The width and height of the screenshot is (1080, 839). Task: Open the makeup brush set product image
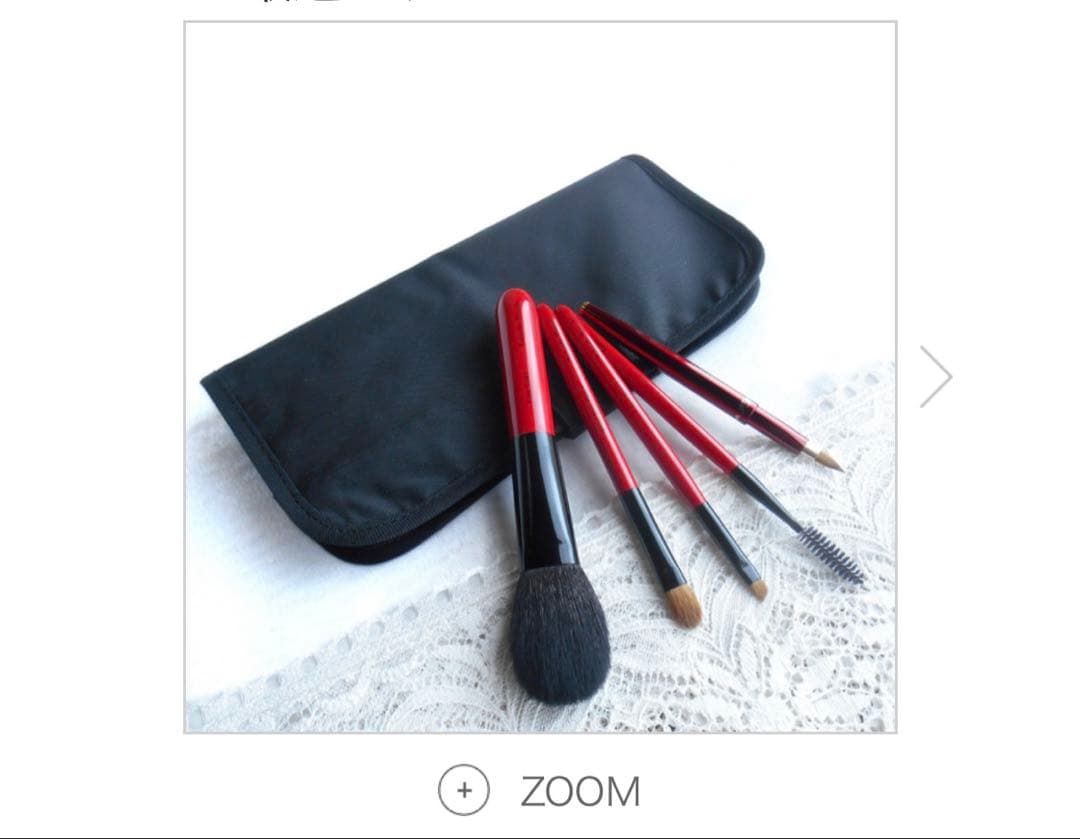(x=540, y=377)
